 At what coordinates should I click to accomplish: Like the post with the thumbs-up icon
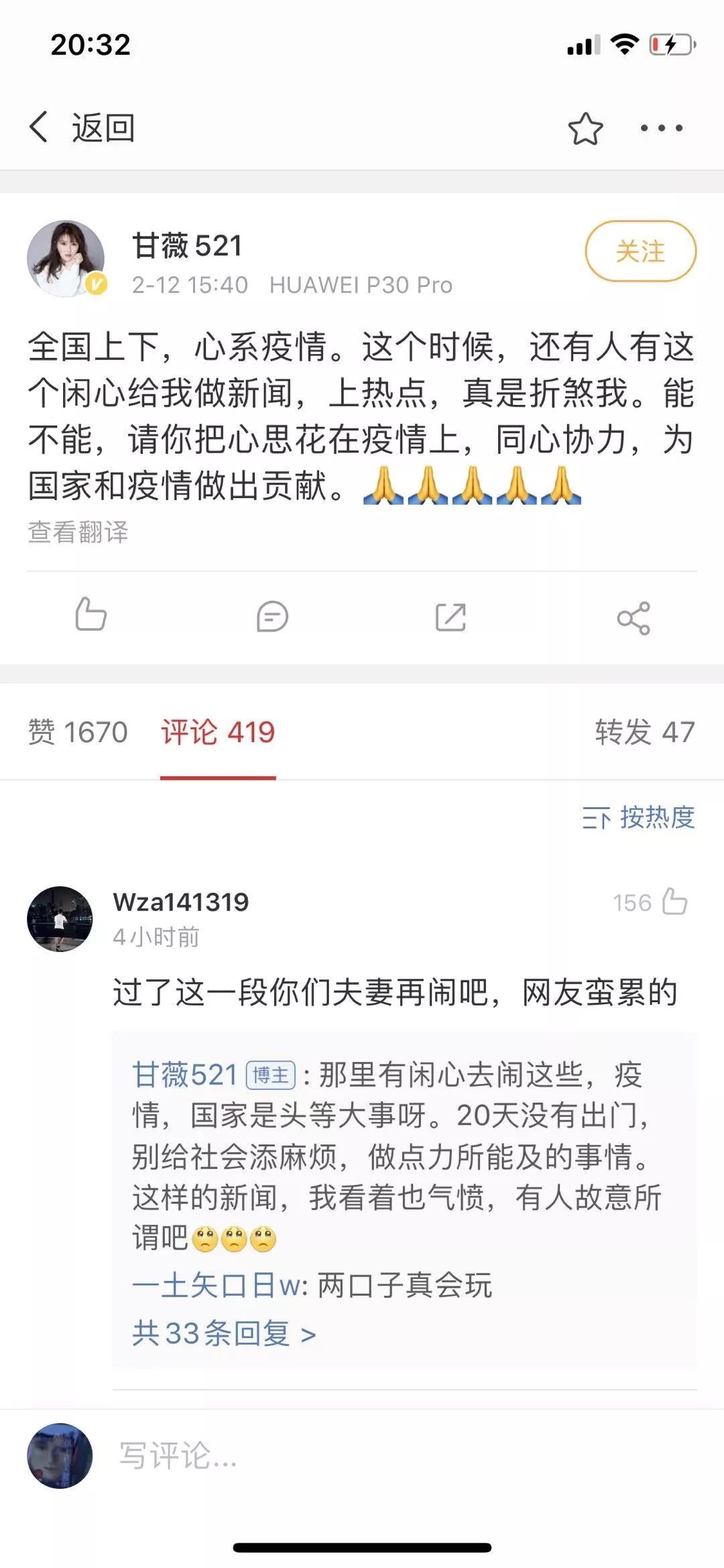pos(90,615)
